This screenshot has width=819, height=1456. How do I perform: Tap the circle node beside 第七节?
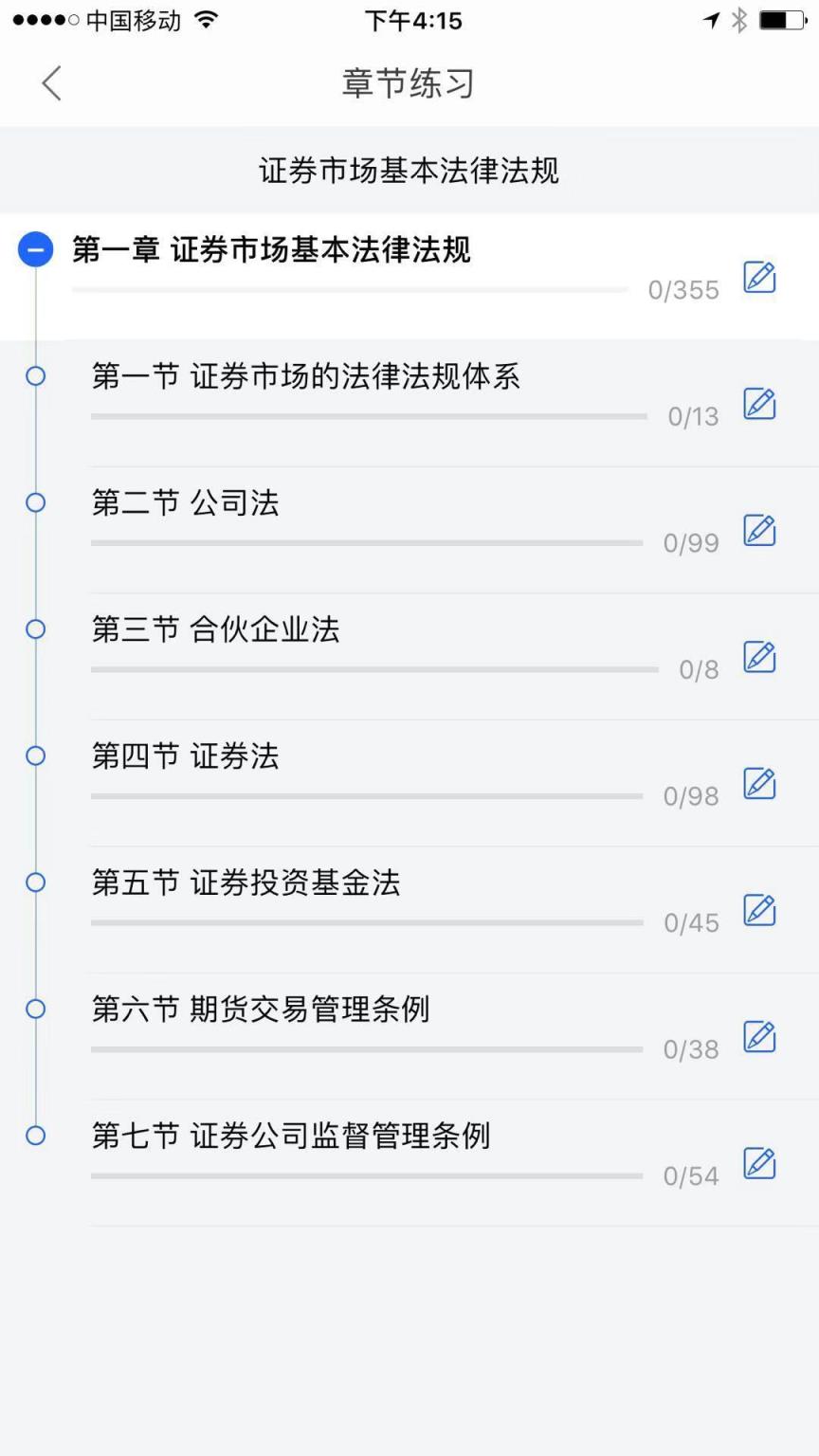pyautogui.click(x=35, y=1135)
